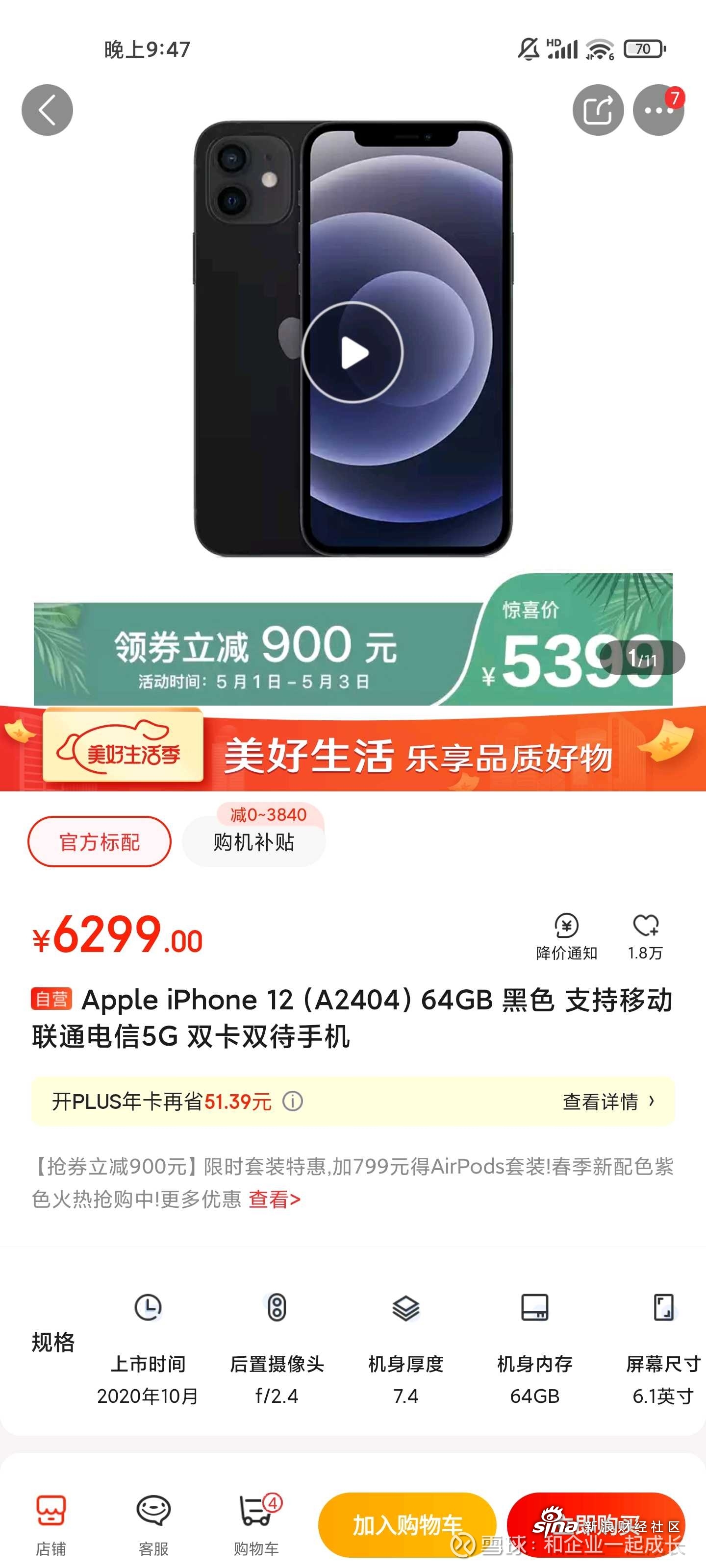
Task: Select the 官方标配 option
Action: pyautogui.click(x=100, y=842)
